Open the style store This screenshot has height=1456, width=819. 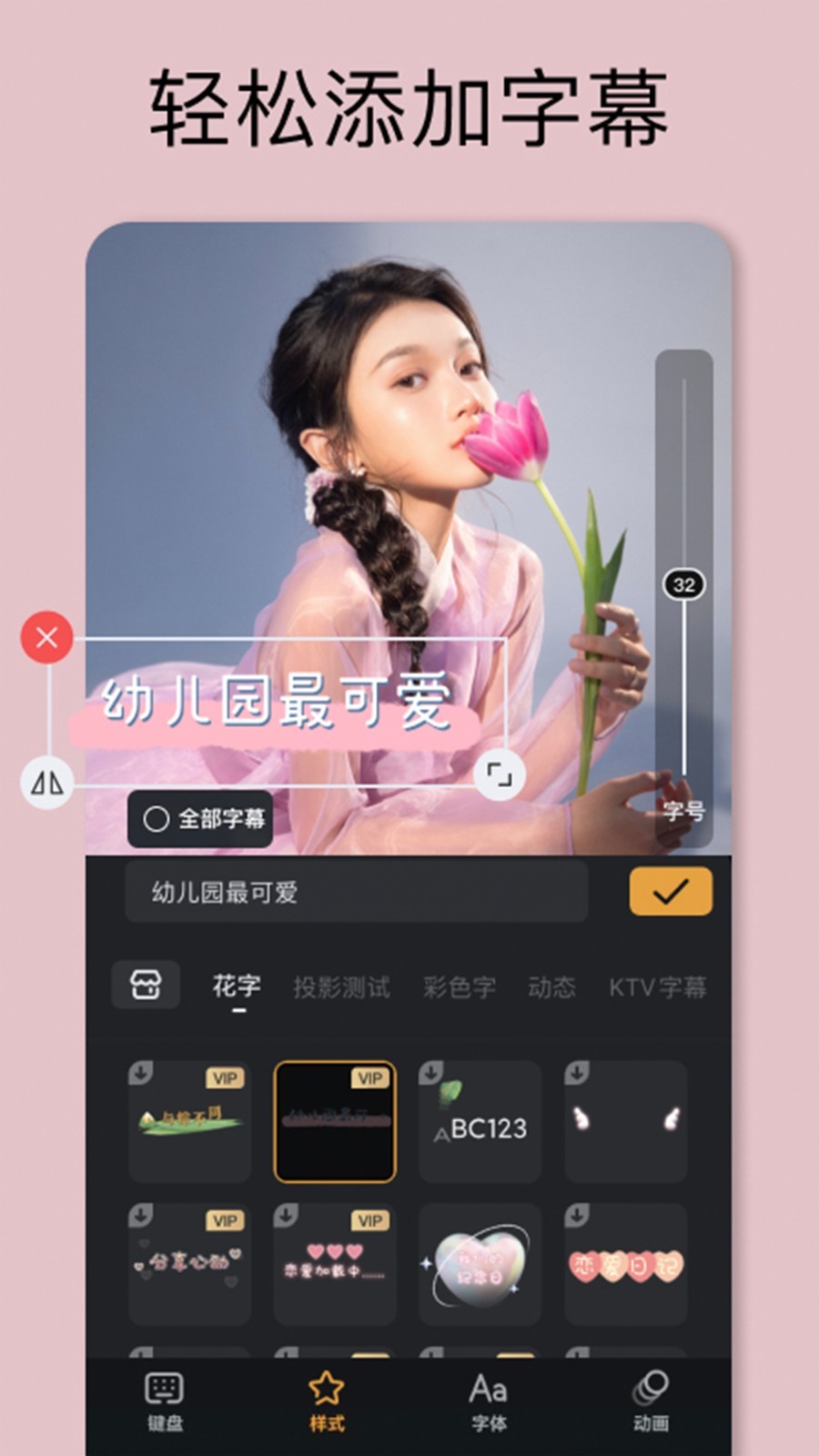tap(147, 985)
